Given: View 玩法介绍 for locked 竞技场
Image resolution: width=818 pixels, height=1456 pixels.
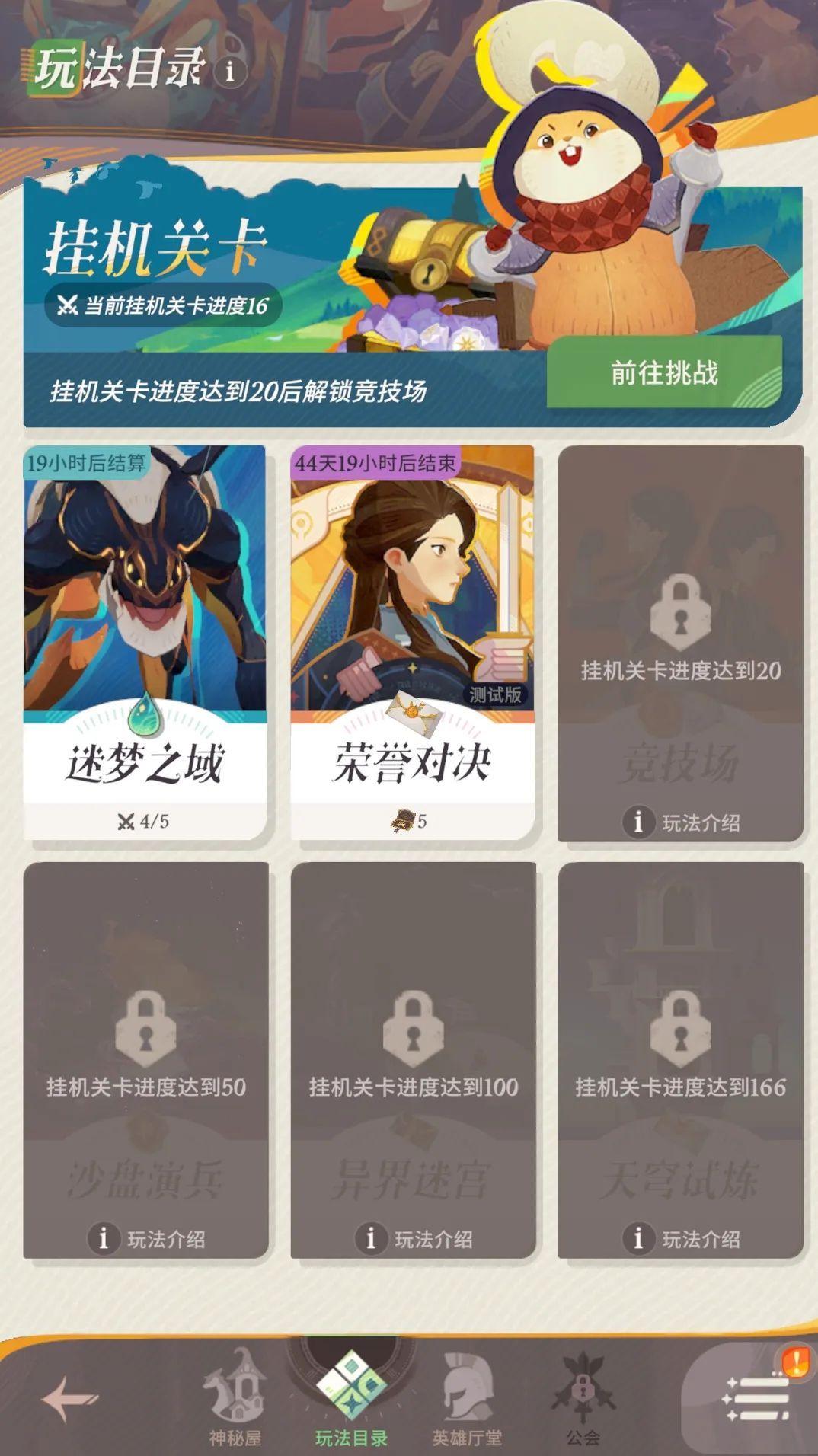Looking at the screenshot, I should (681, 822).
